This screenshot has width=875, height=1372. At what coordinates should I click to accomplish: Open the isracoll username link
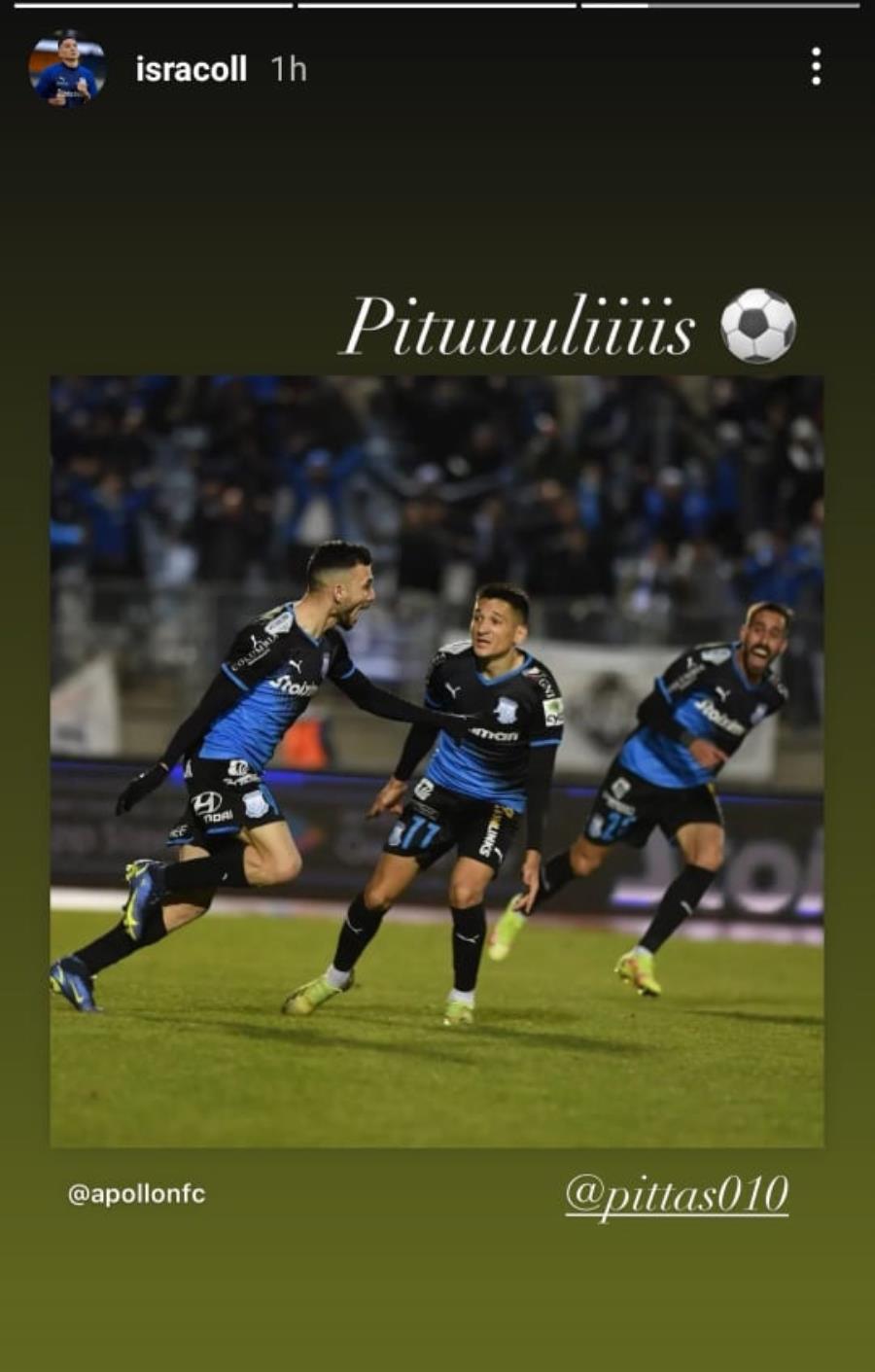click(x=191, y=69)
